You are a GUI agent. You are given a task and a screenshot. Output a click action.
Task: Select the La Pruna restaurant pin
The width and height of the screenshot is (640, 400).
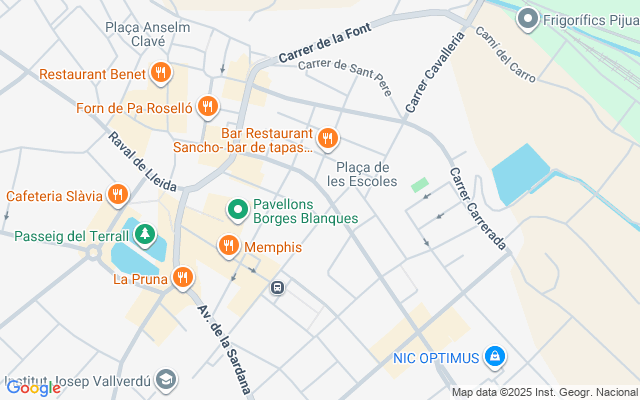point(182,278)
